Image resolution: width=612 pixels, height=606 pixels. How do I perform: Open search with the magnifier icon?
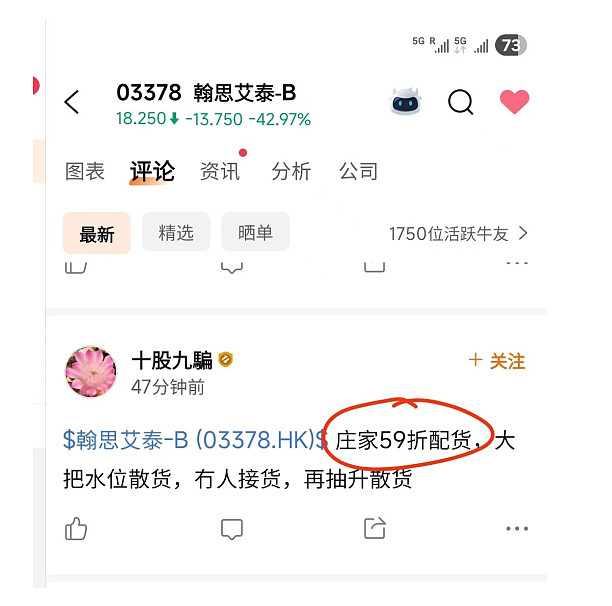click(461, 102)
